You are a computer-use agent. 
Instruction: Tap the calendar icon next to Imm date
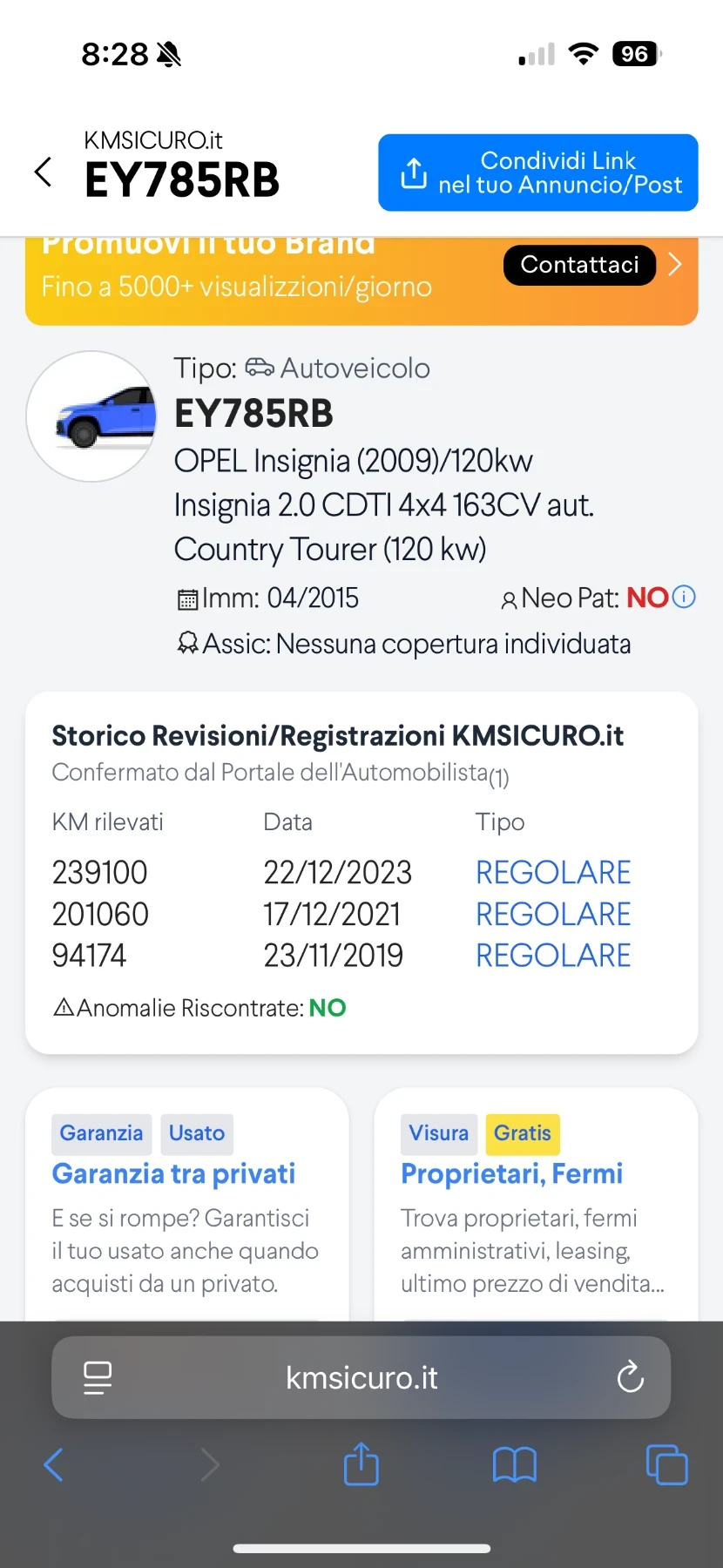[186, 597]
